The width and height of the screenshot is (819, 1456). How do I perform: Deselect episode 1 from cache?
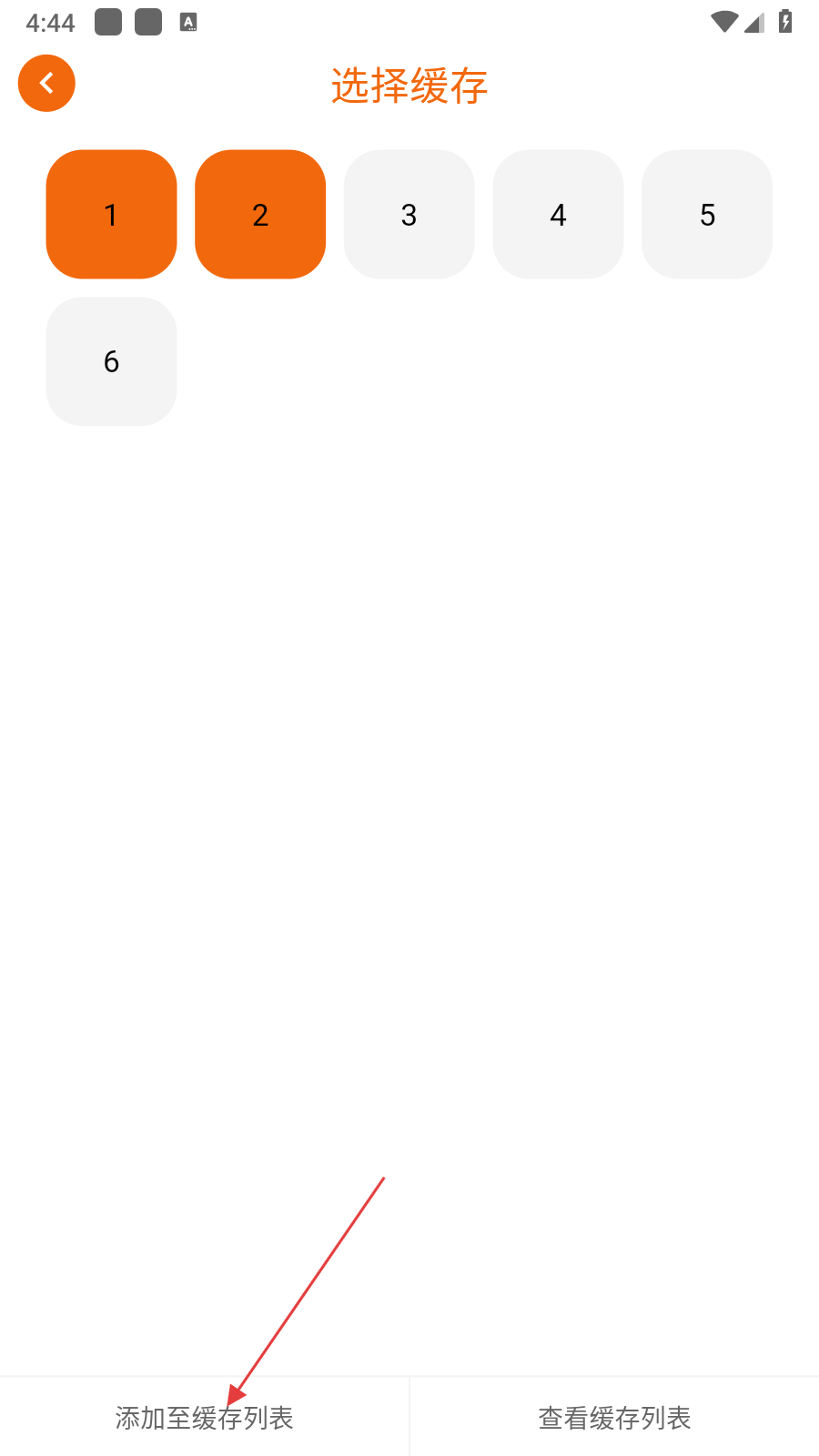111,215
